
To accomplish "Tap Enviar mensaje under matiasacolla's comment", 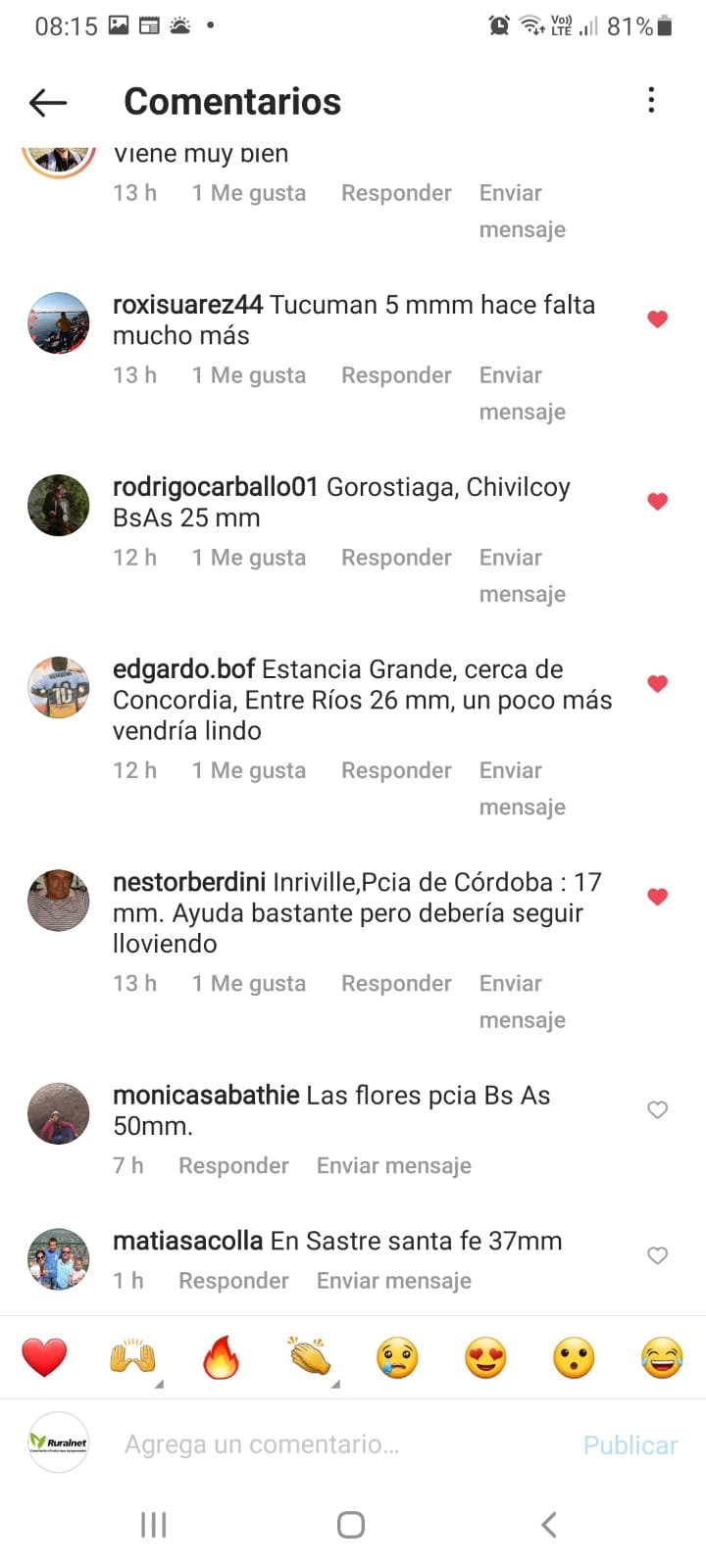I will (x=393, y=1281).
